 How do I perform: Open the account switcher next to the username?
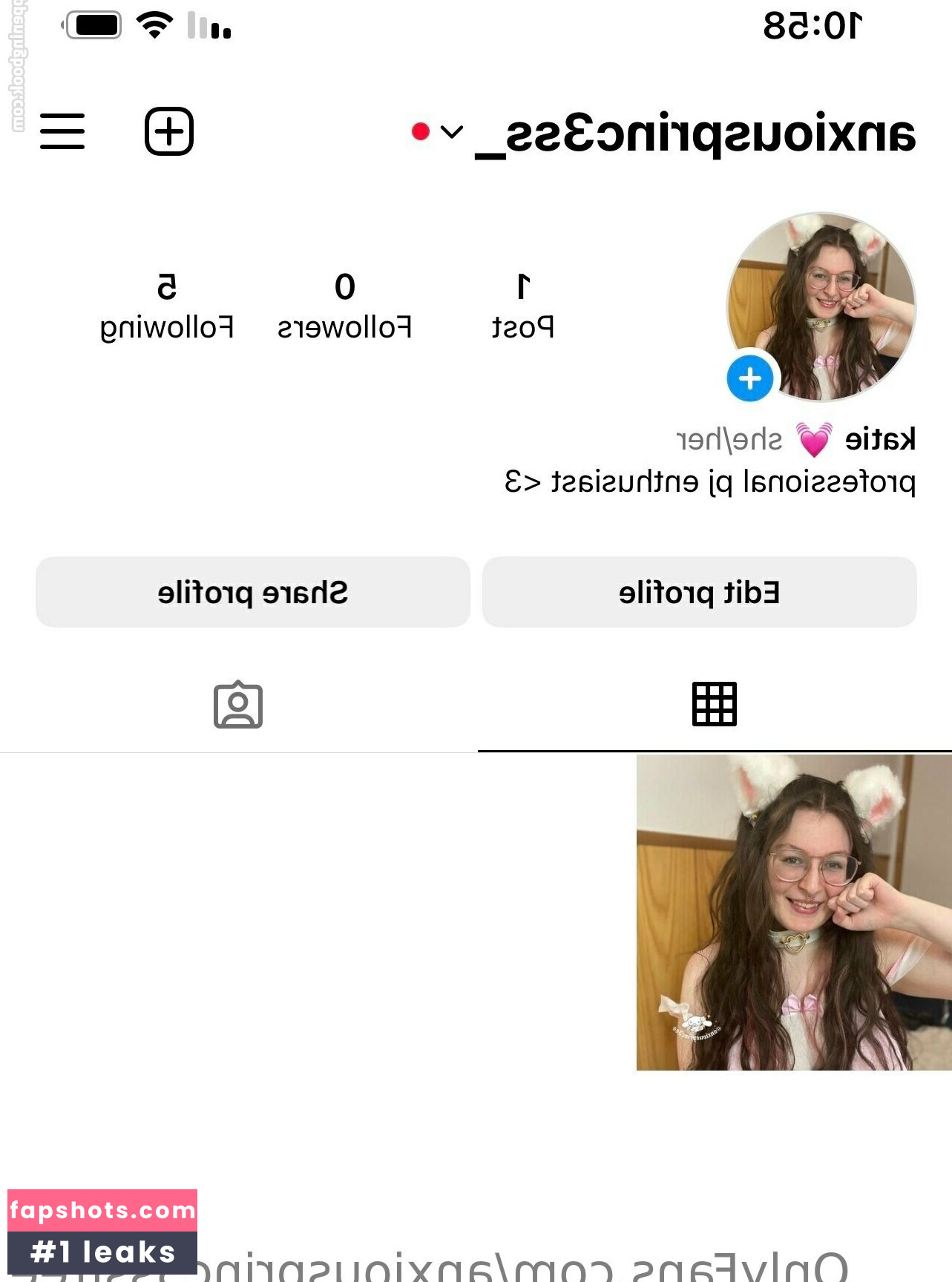tap(451, 132)
